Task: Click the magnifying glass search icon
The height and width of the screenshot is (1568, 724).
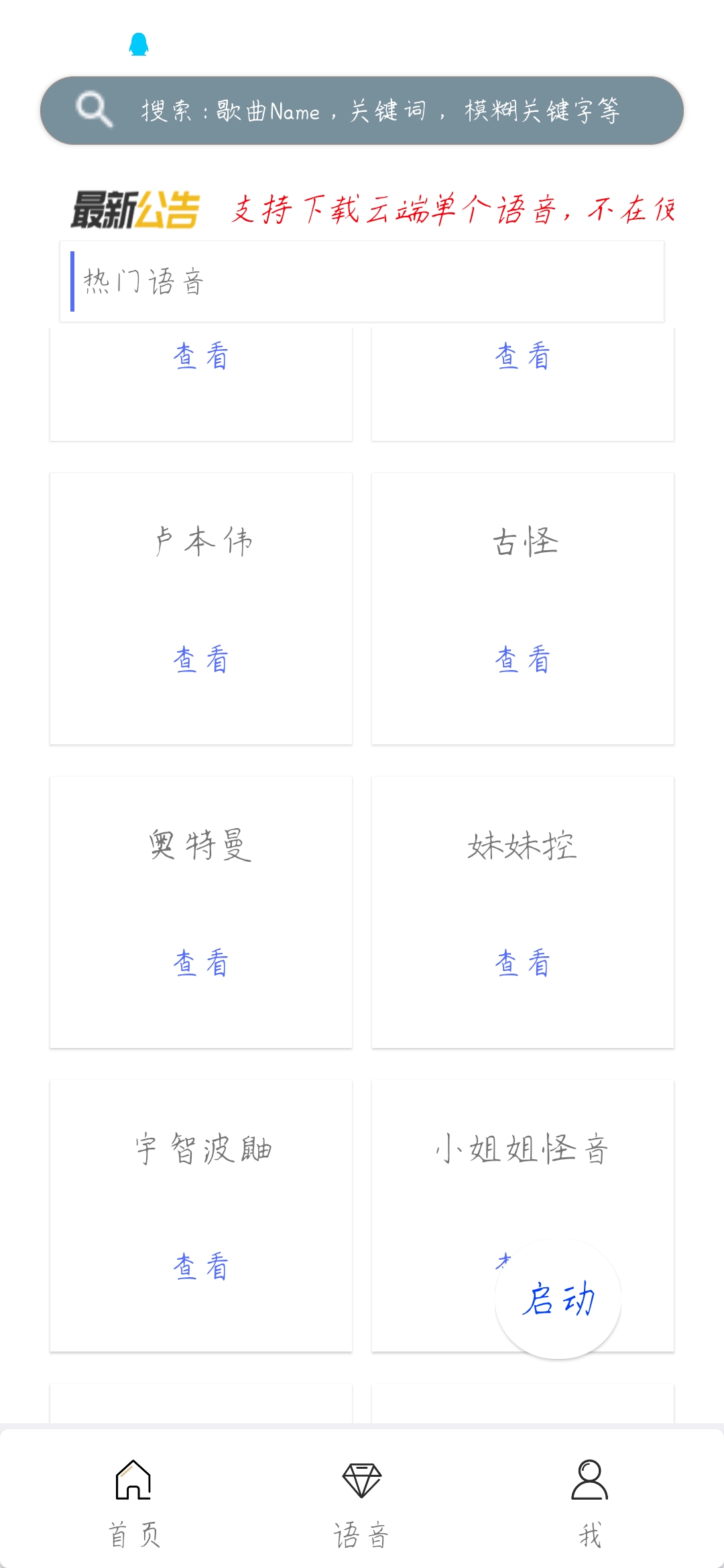Action: [94, 109]
